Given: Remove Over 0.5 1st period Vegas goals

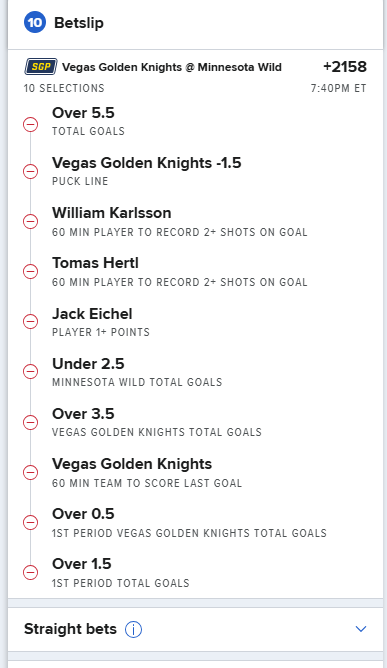Looking at the screenshot, I should pos(30,522).
